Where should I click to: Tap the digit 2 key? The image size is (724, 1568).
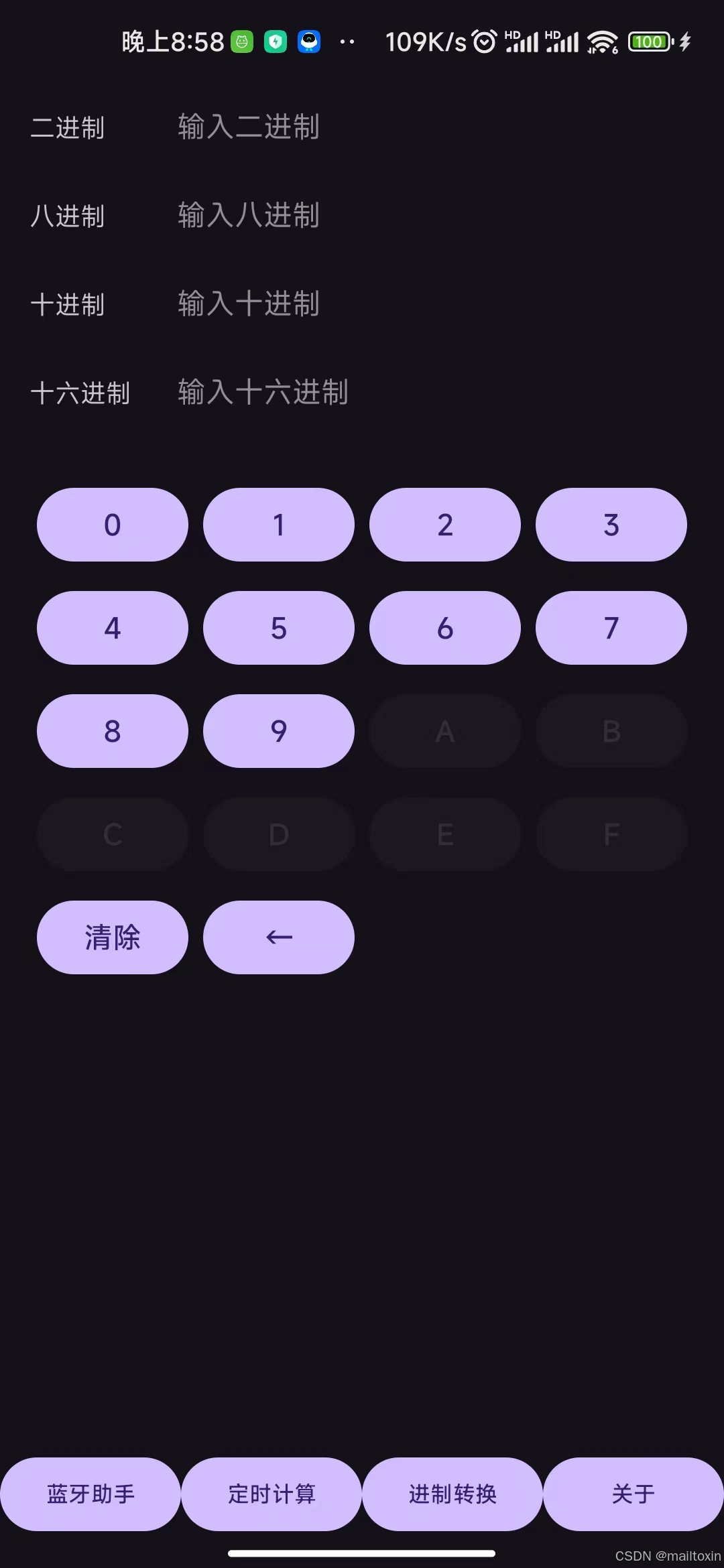(x=445, y=525)
